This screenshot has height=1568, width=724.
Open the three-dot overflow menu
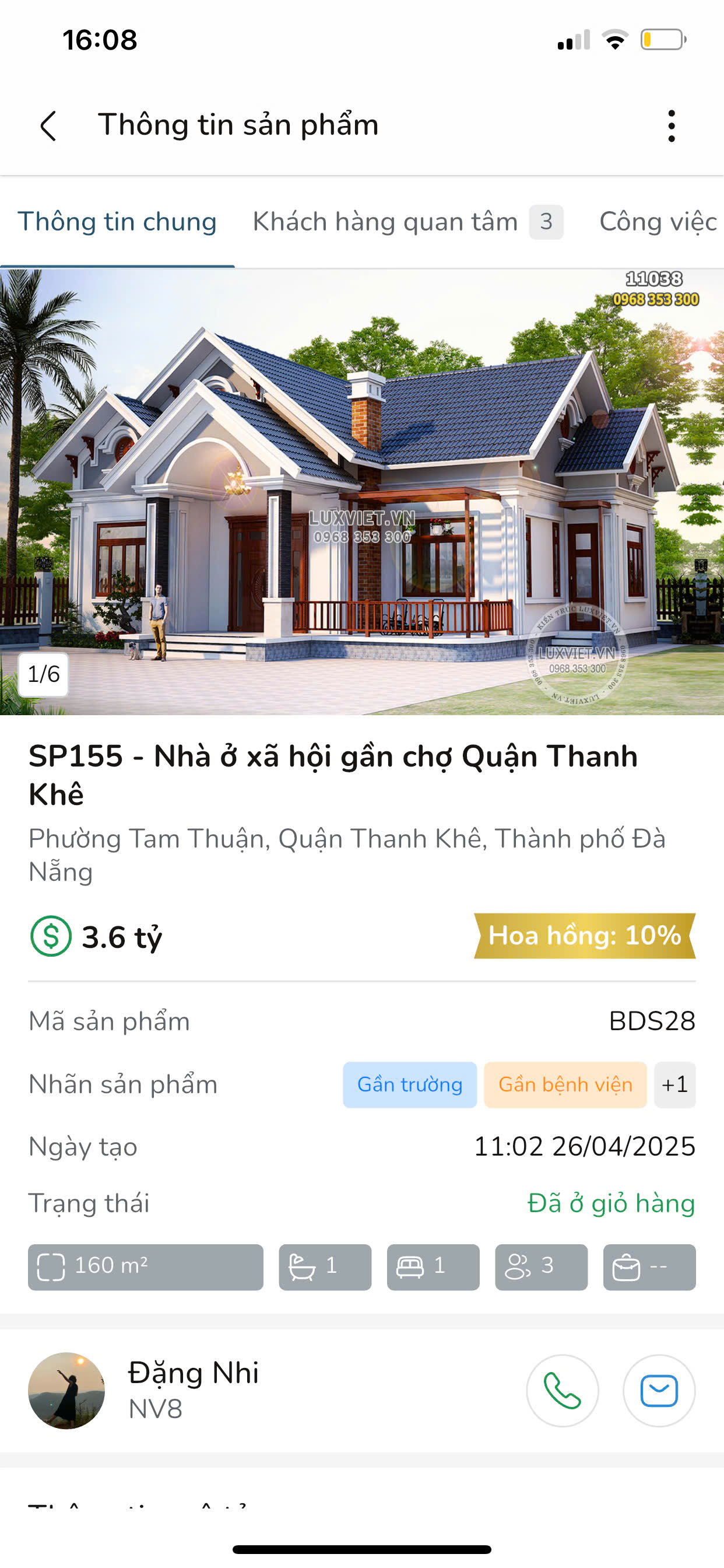[x=671, y=126]
